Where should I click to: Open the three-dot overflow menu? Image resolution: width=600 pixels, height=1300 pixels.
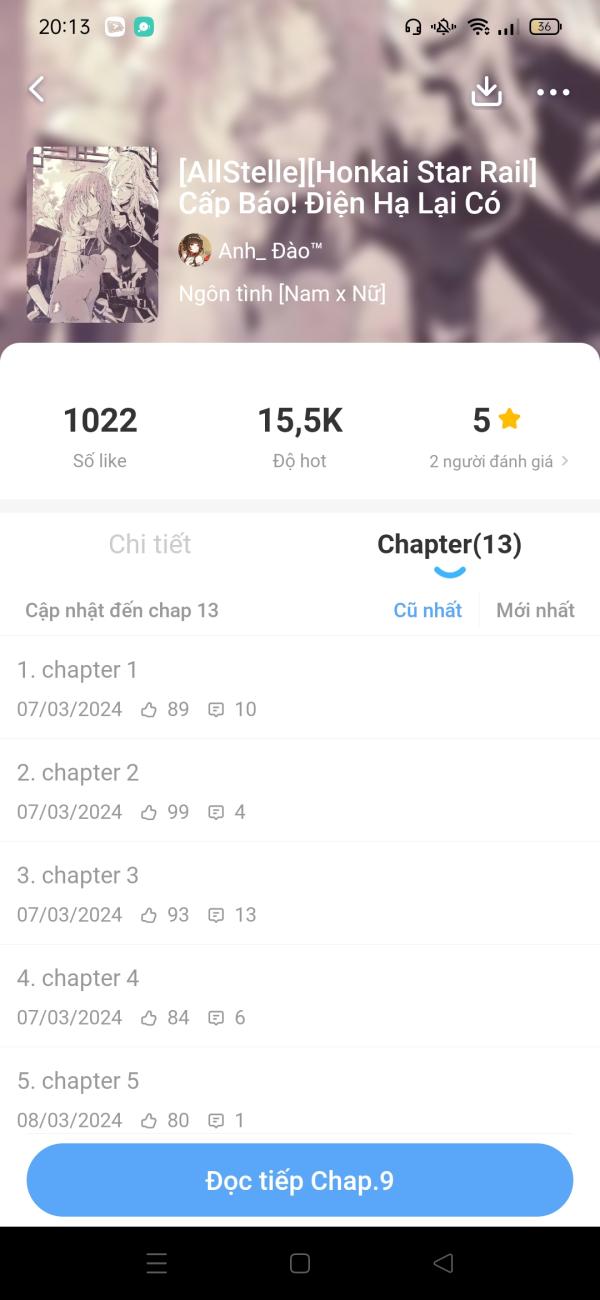[553, 92]
